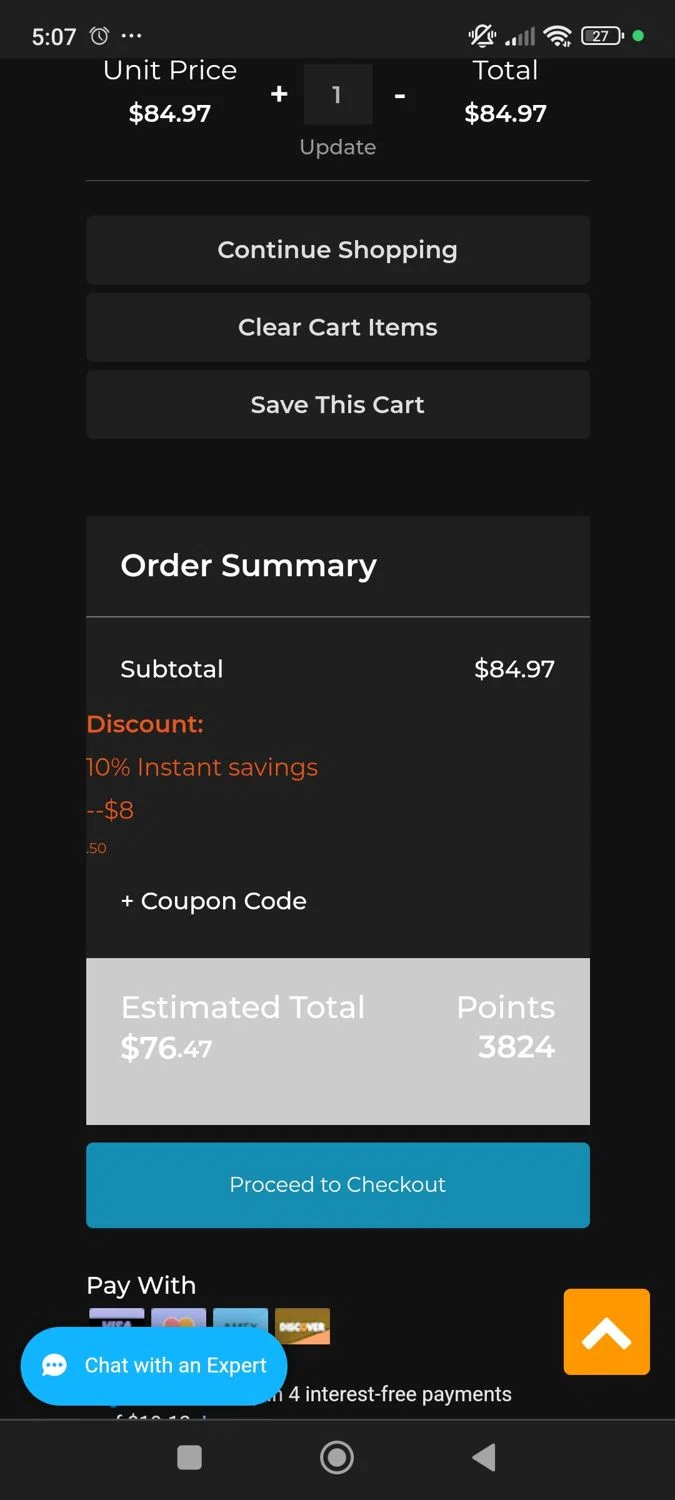Decrease item quantity with the minus button

[x=400, y=95]
